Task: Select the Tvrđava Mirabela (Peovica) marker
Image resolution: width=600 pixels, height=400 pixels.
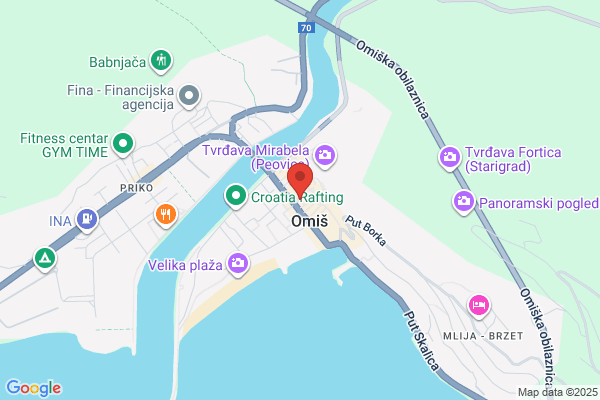Action: 325,155
